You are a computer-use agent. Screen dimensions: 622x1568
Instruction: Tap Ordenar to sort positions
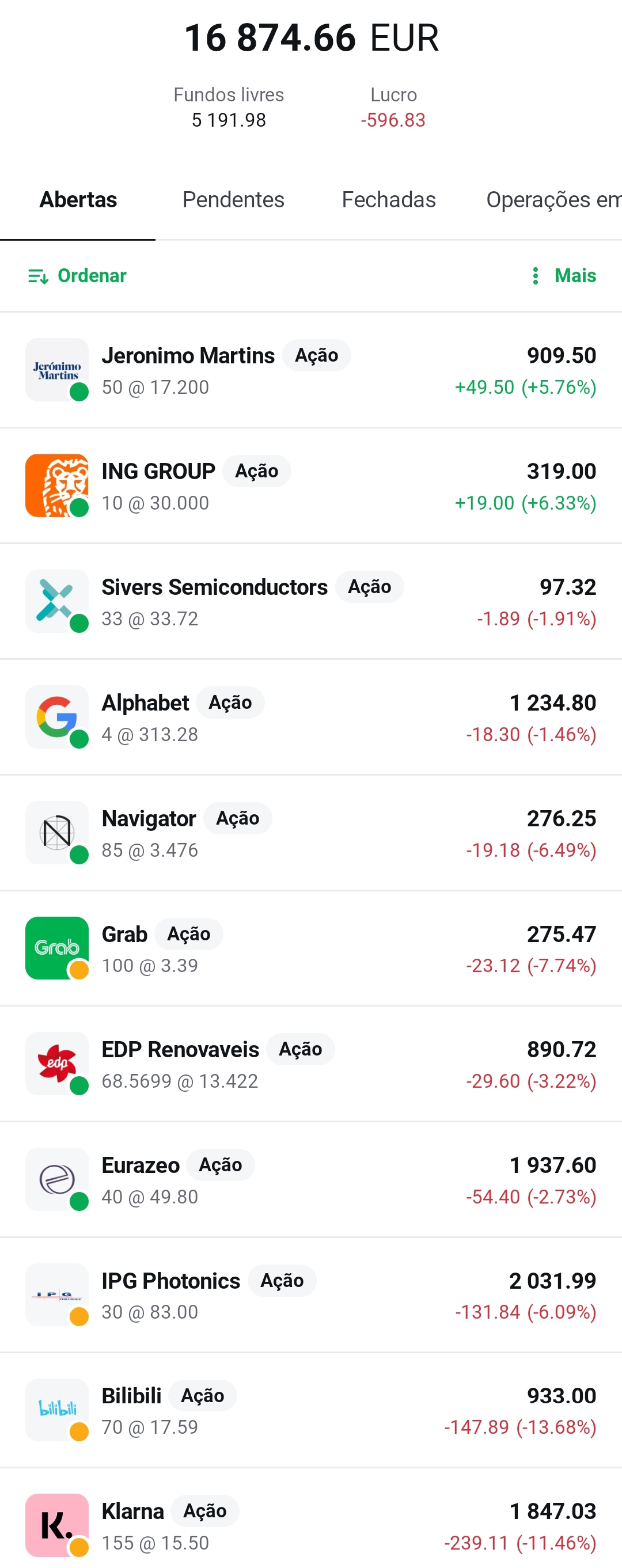pos(77,276)
